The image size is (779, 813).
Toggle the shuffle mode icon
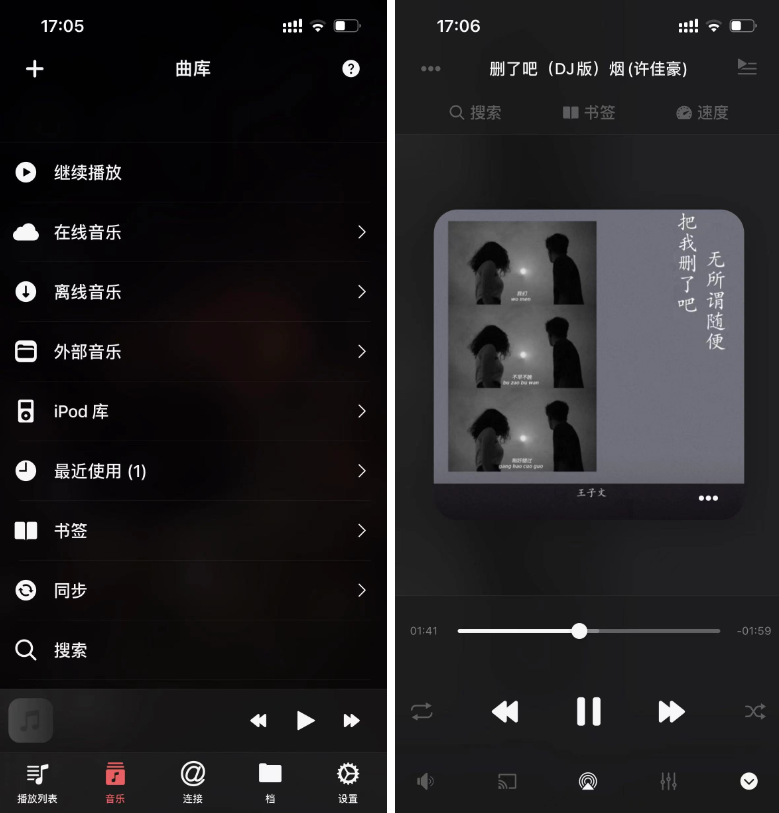click(x=753, y=711)
